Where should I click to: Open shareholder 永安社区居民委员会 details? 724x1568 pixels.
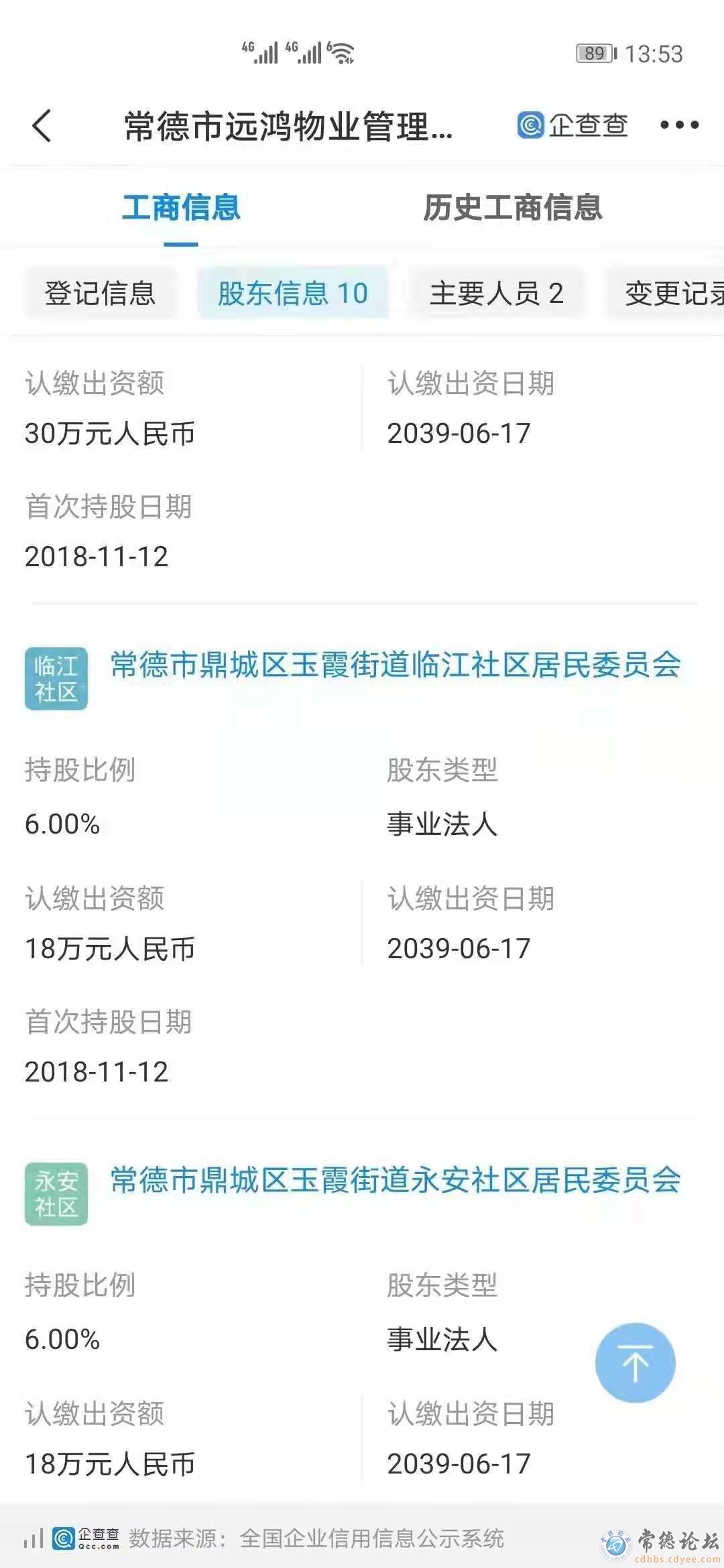395,1181
